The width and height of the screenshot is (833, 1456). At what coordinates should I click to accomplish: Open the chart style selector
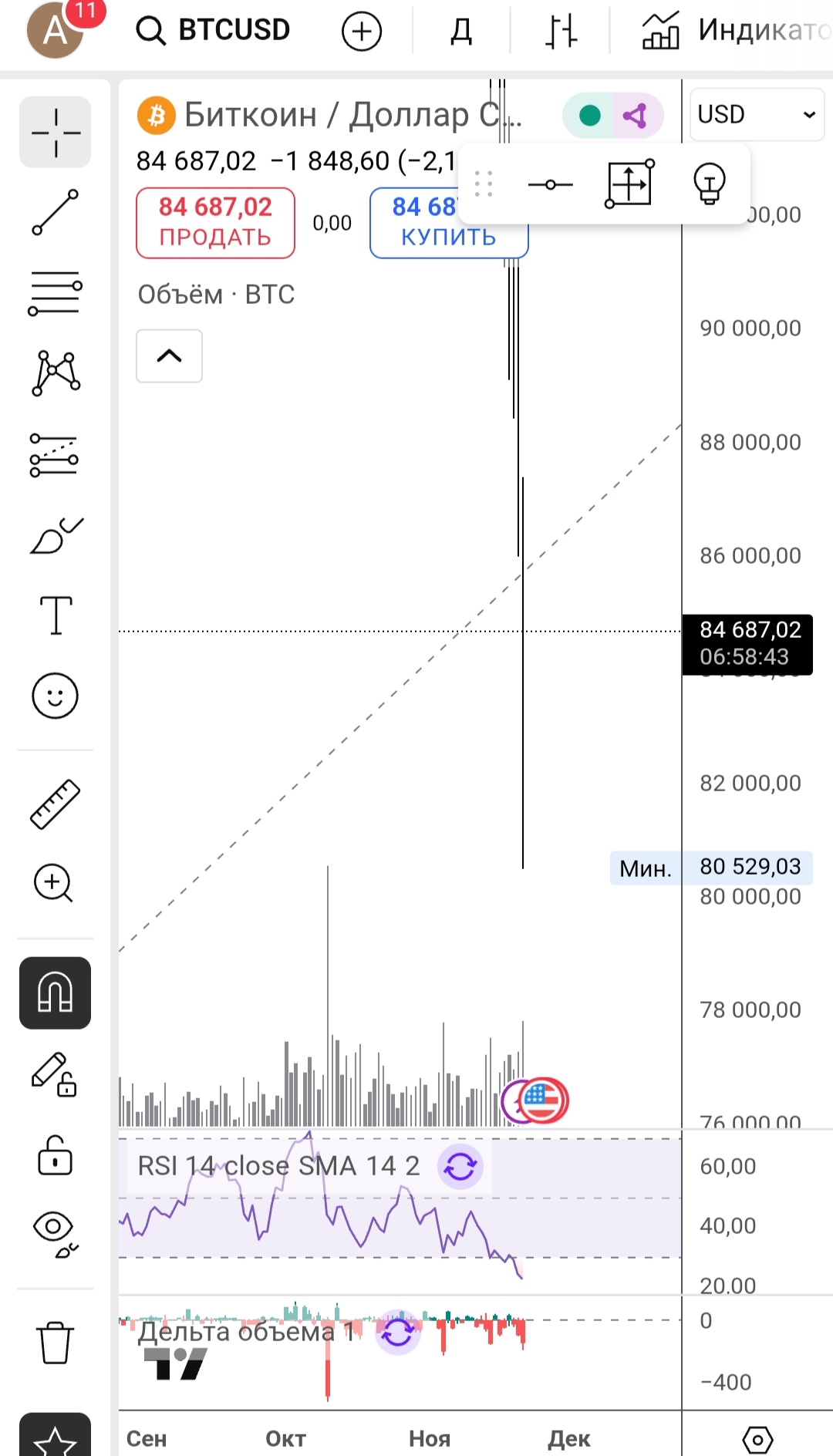coord(561,32)
